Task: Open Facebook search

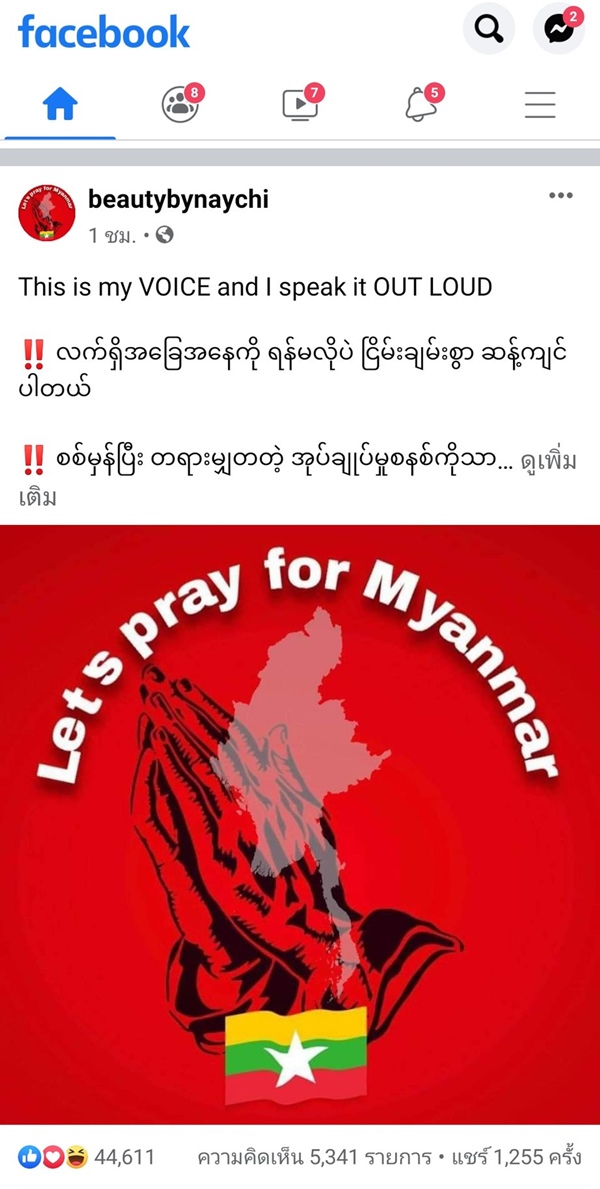Action: click(x=488, y=31)
